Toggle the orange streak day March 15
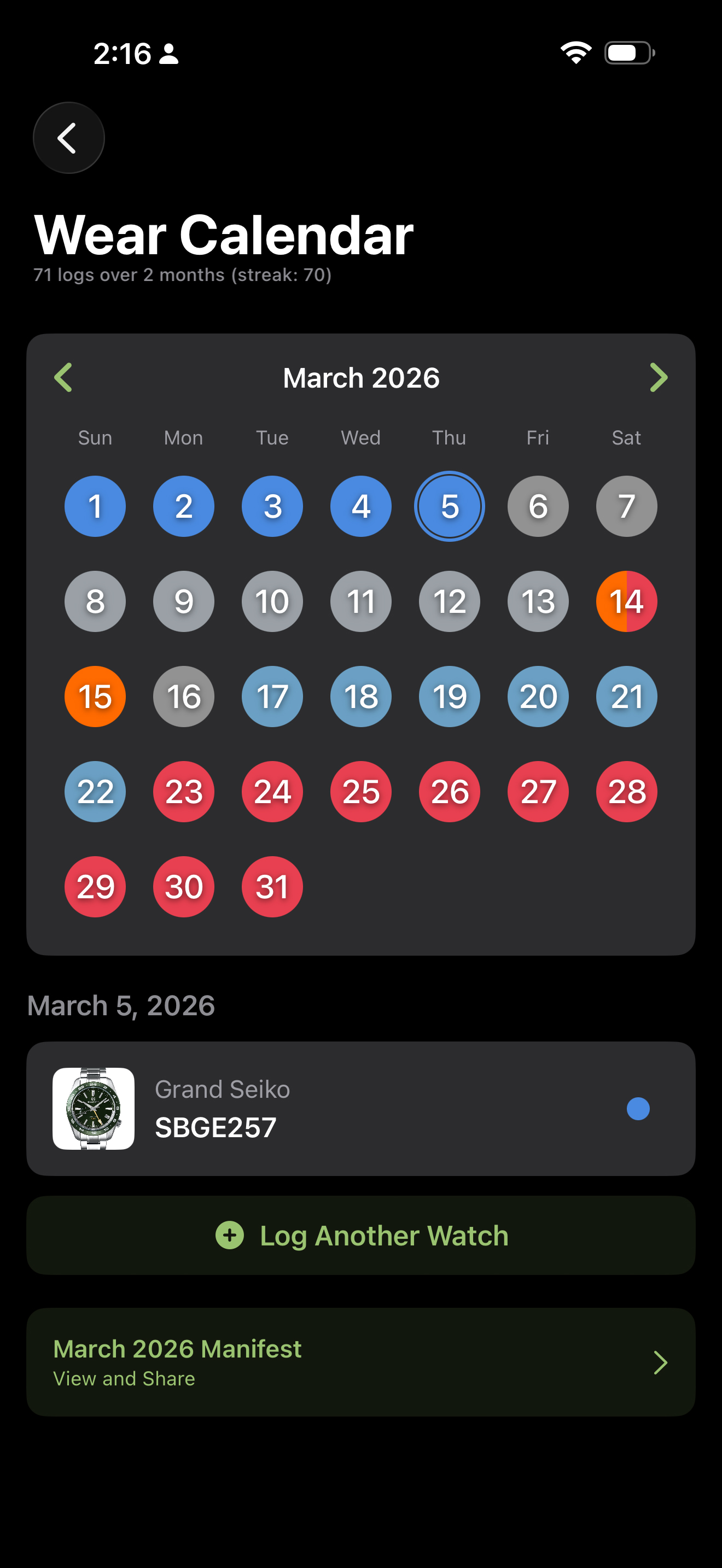Image resolution: width=722 pixels, height=1568 pixels. click(x=95, y=696)
